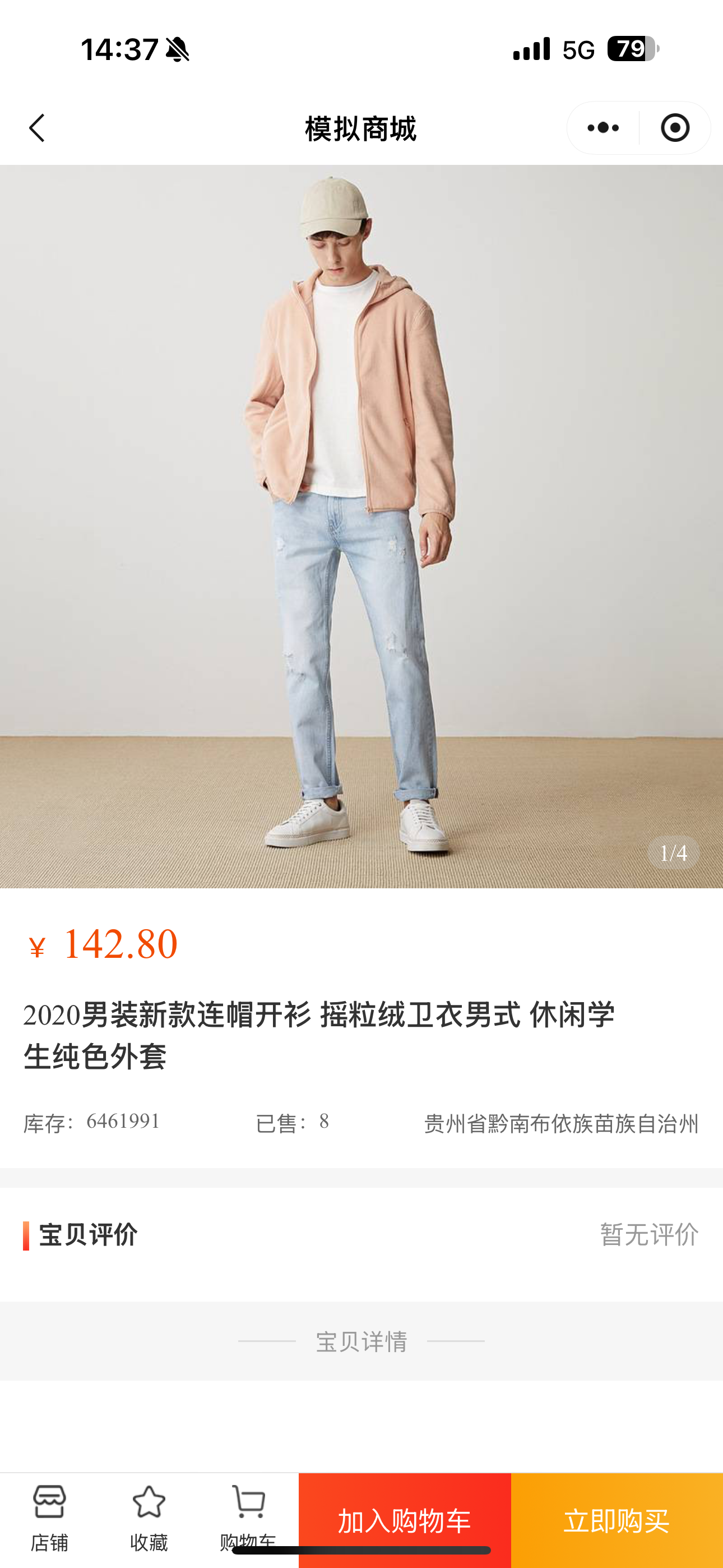723x1568 pixels.
Task: Tap 加入购物车 to add to cart
Action: click(x=405, y=1519)
